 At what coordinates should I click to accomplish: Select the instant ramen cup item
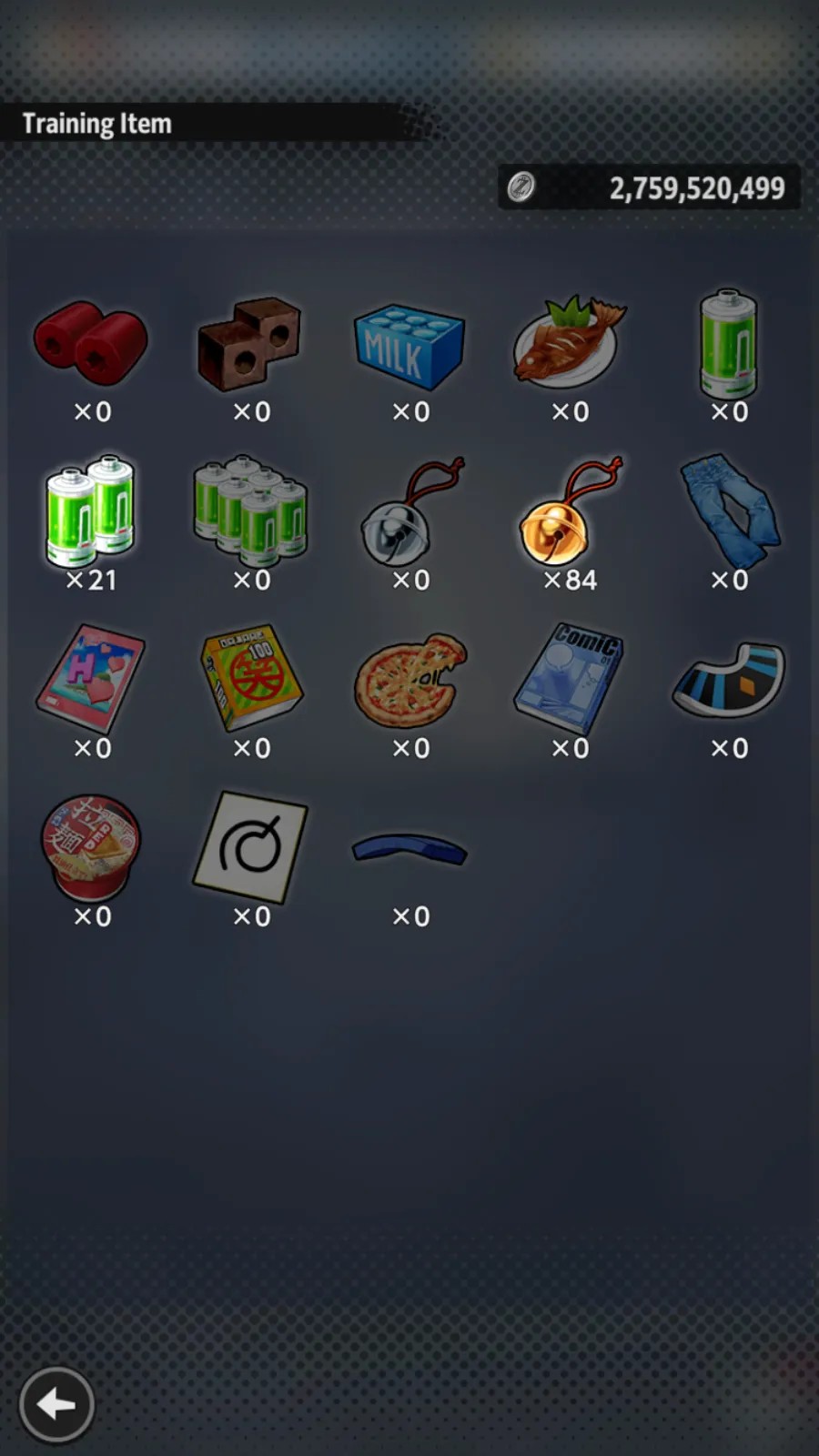[90, 847]
